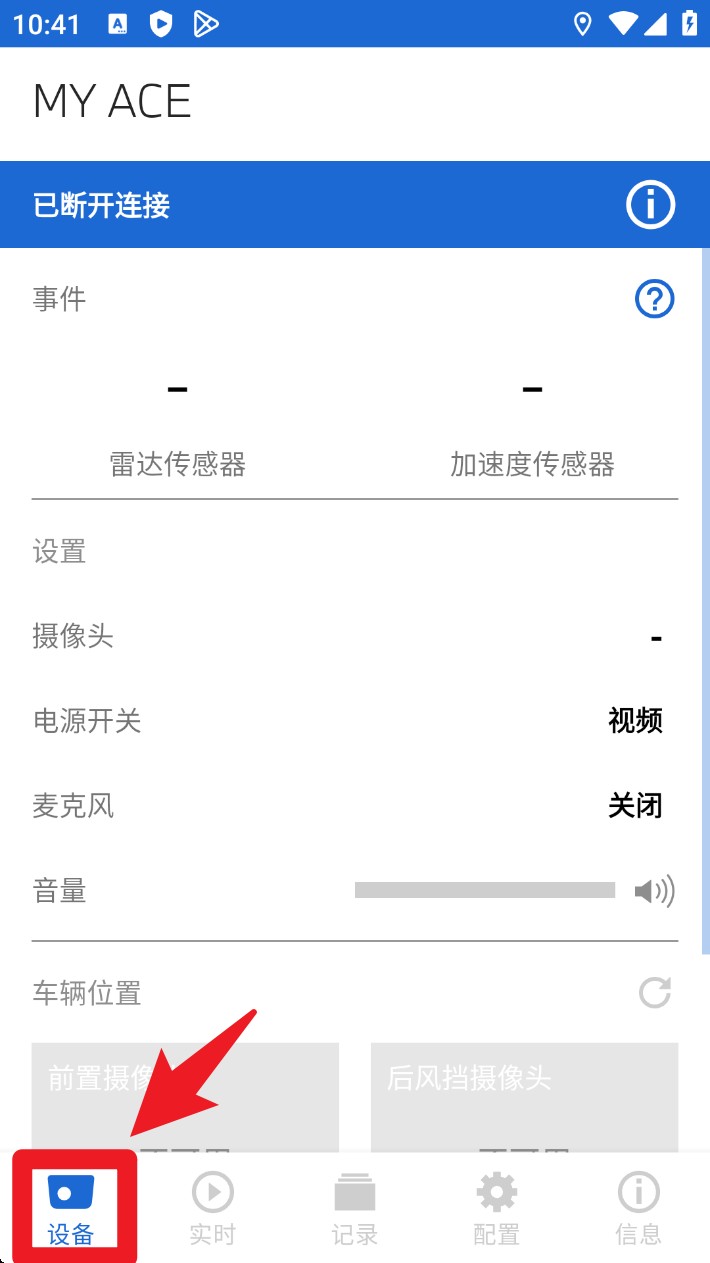Open the 麦克风 microphone setting
The width and height of the screenshot is (710, 1263).
(355, 805)
